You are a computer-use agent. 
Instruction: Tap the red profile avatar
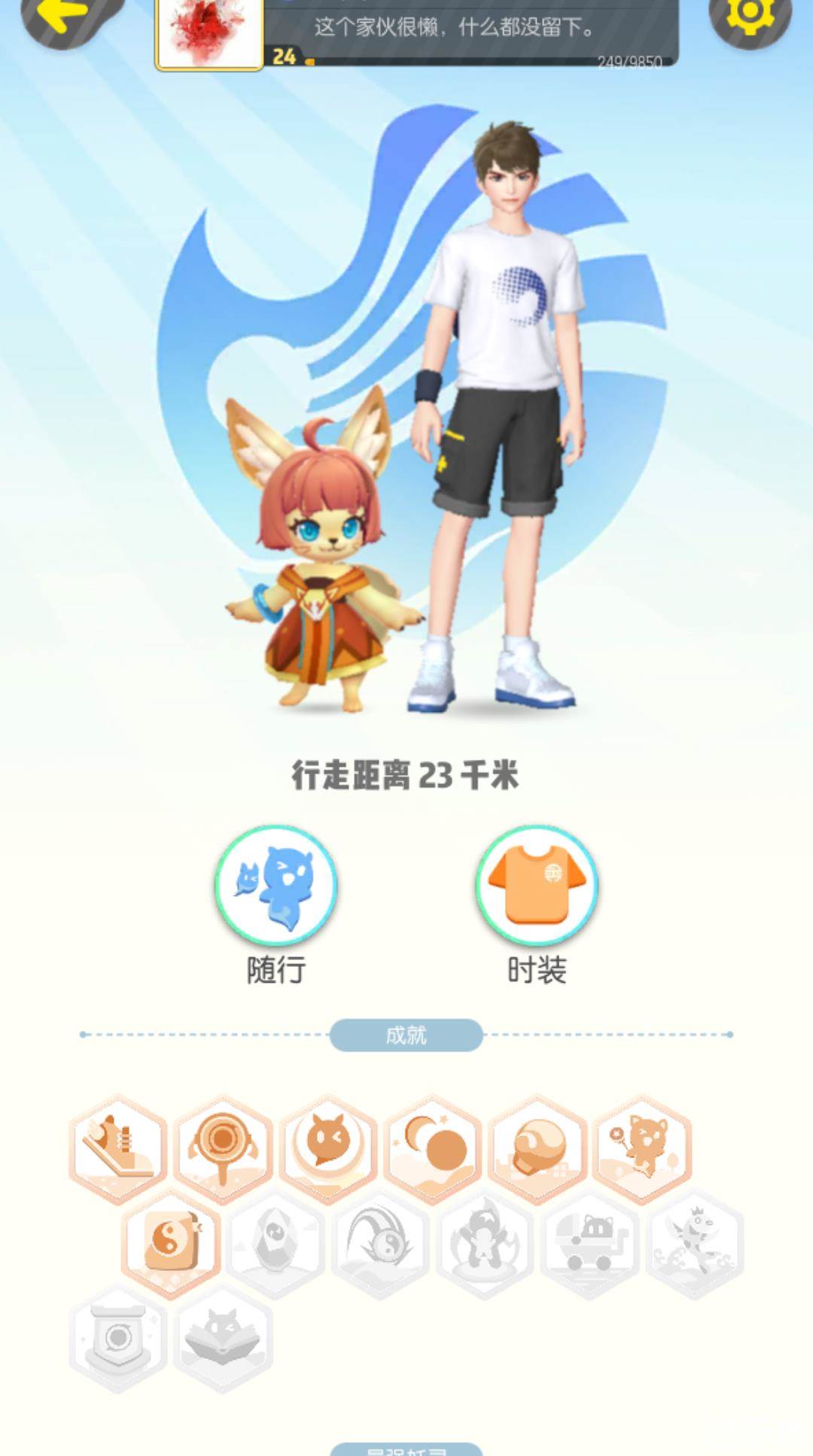[209, 32]
